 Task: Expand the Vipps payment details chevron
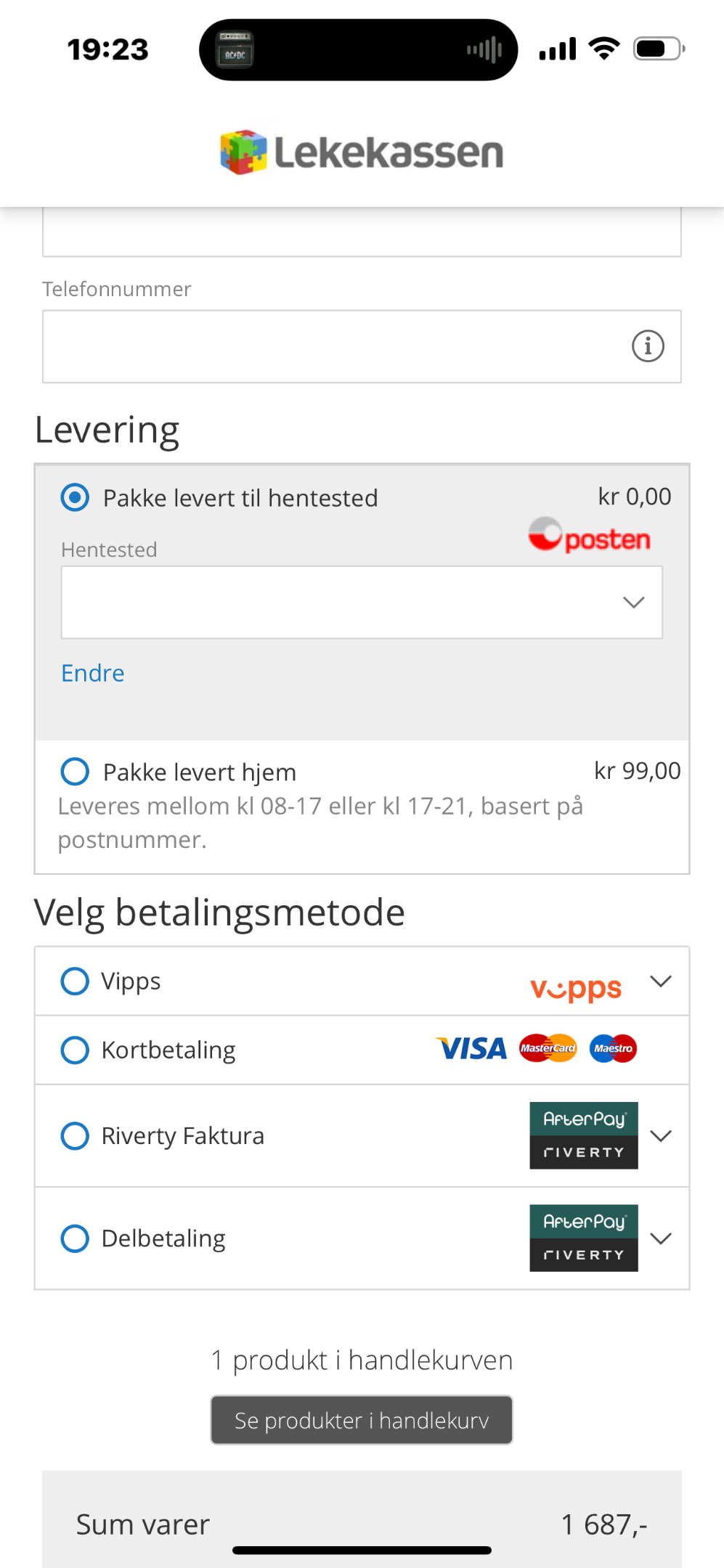pos(661,981)
